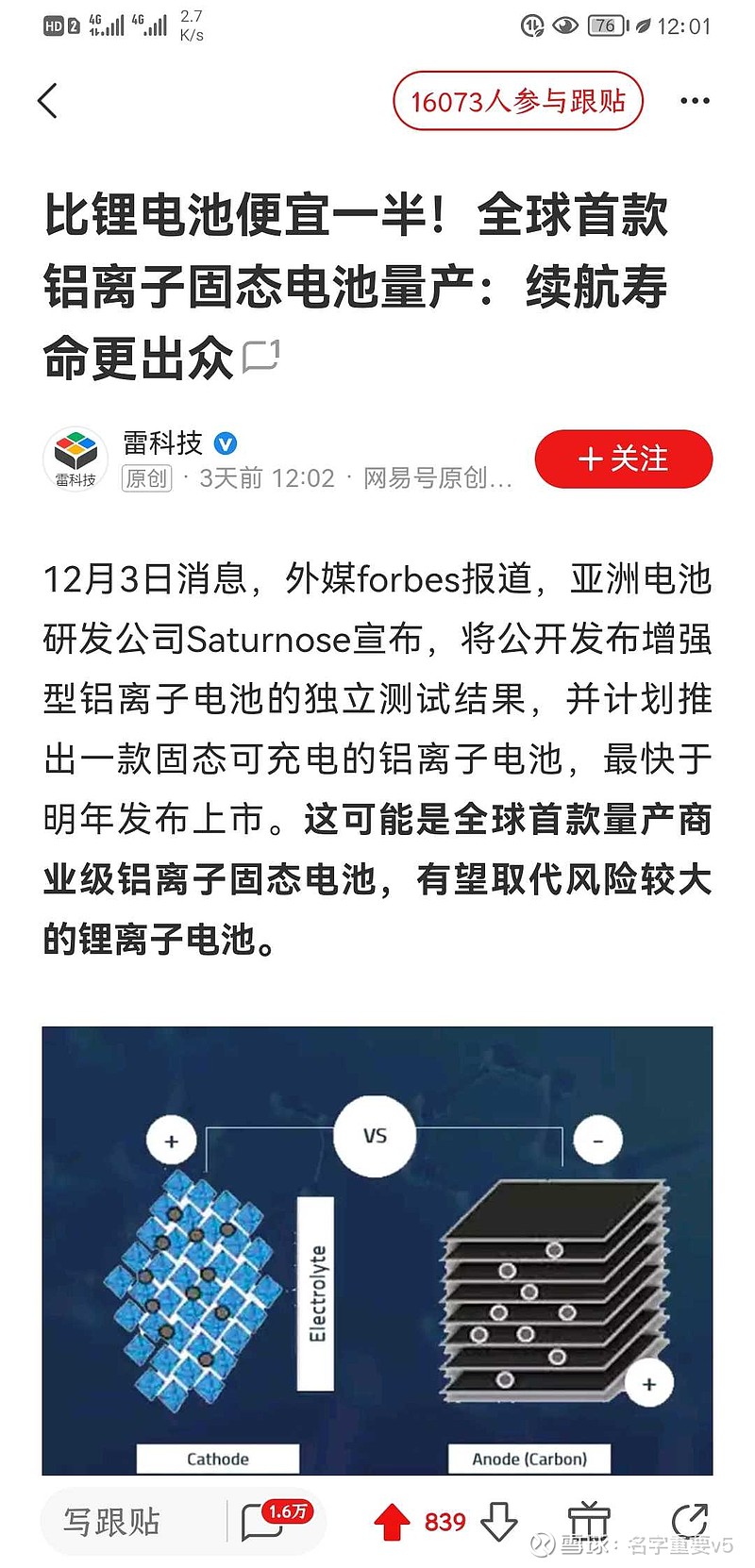Downvote the article with down arrow

pos(499,1521)
